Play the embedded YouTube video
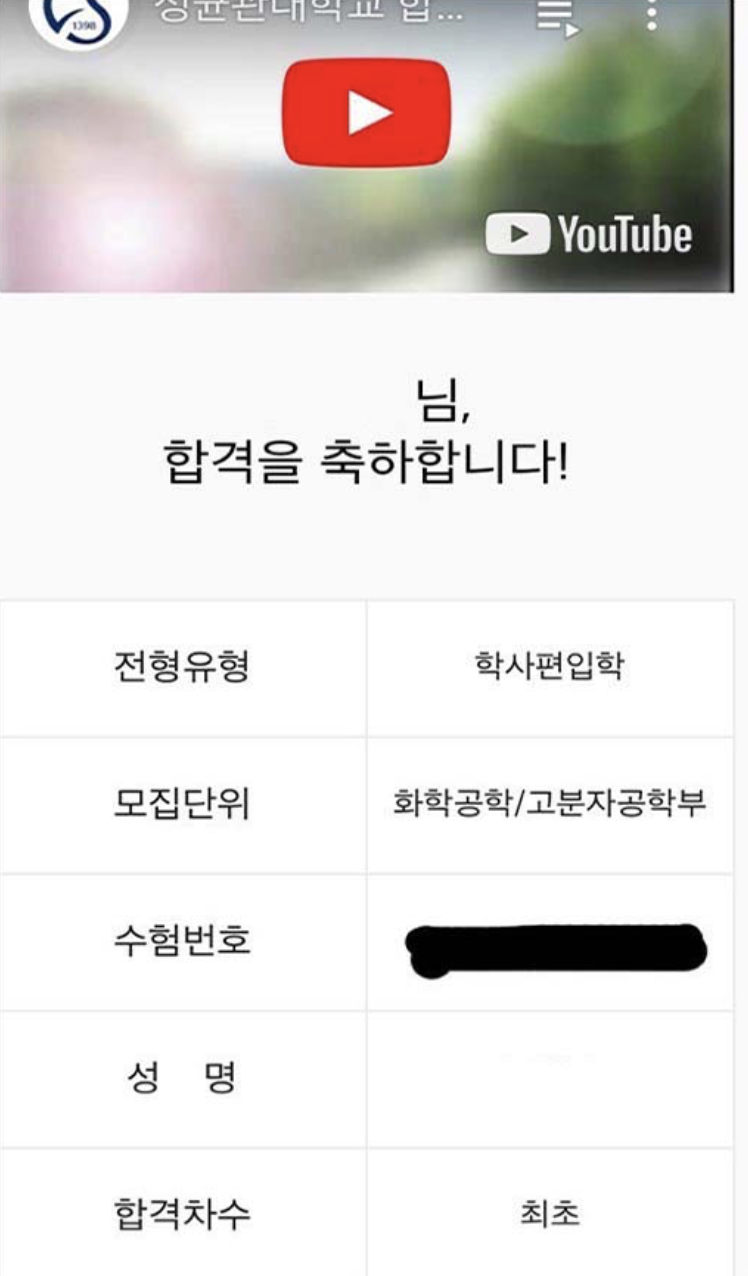 [367, 113]
